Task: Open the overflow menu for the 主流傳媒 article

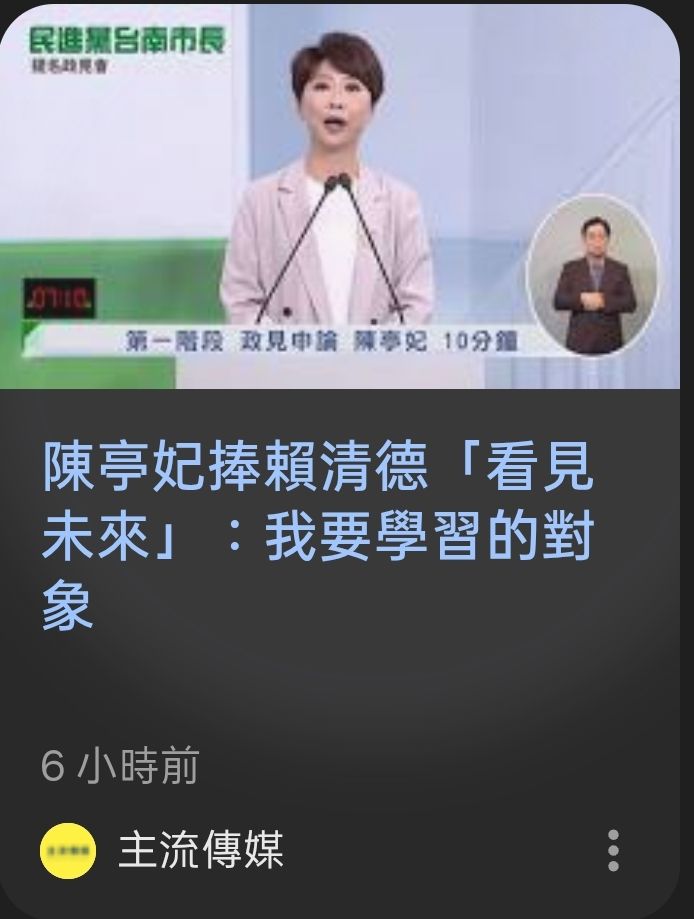Action: click(x=613, y=850)
